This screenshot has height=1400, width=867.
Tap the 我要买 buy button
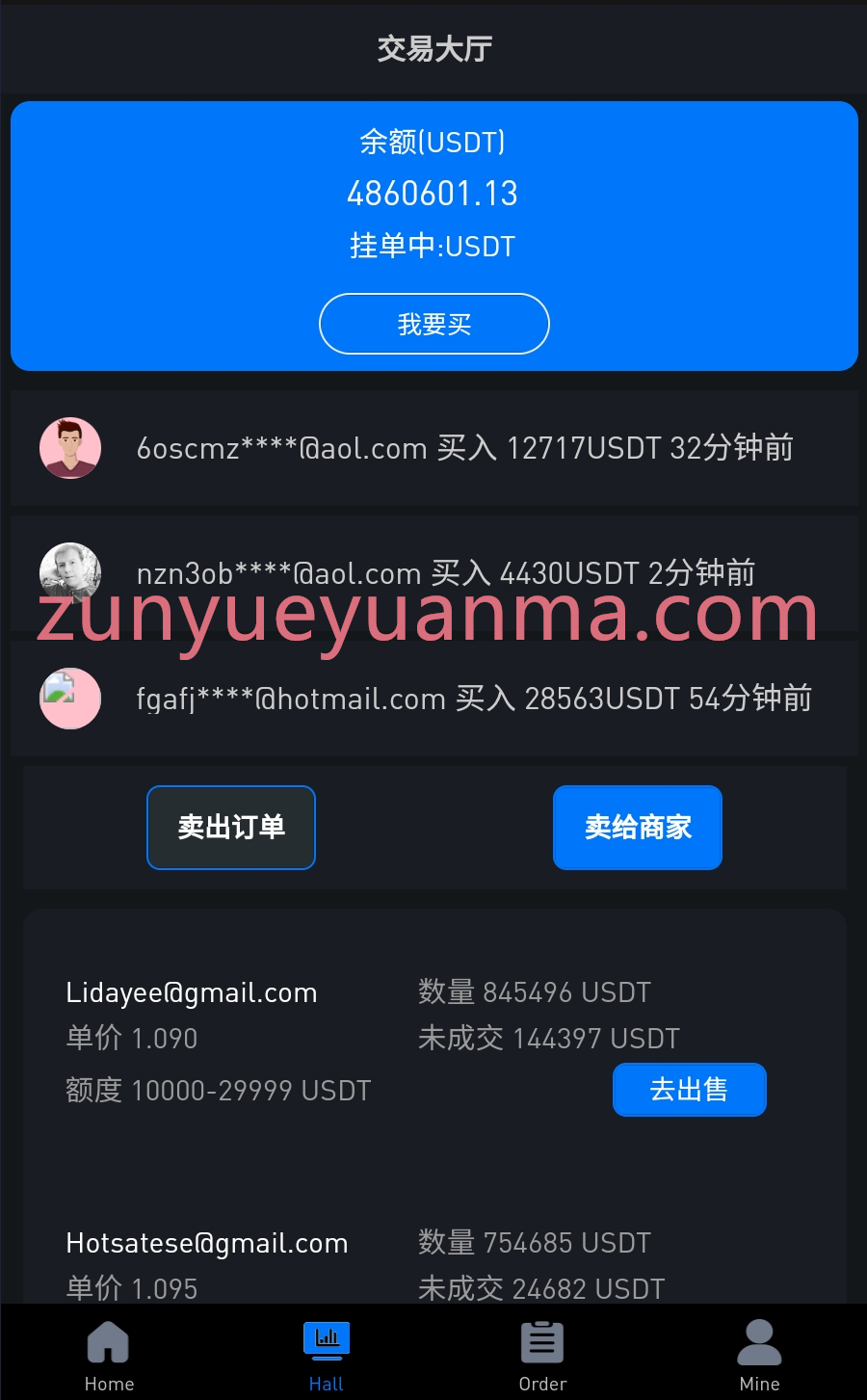click(x=433, y=324)
